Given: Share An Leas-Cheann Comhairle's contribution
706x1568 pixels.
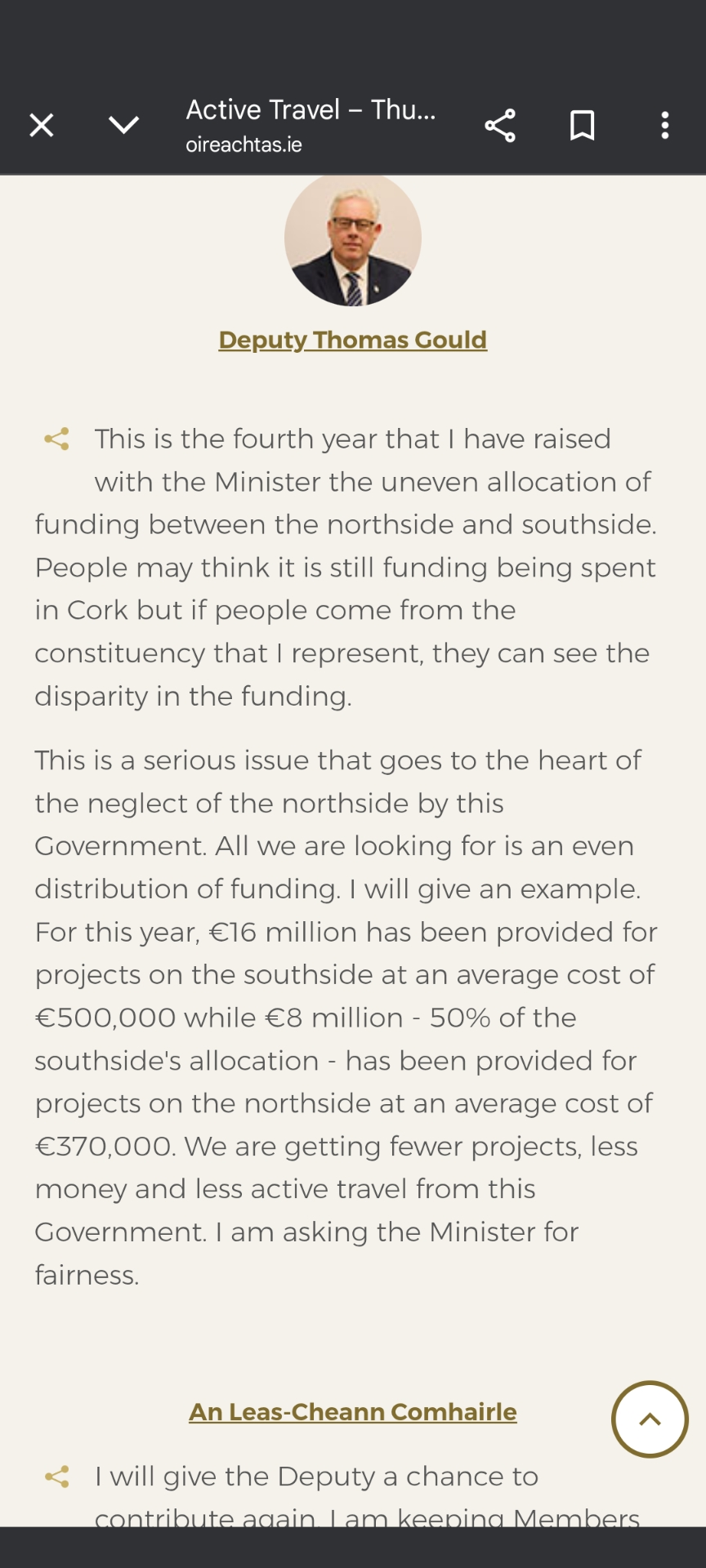Looking at the screenshot, I should tap(56, 1477).
